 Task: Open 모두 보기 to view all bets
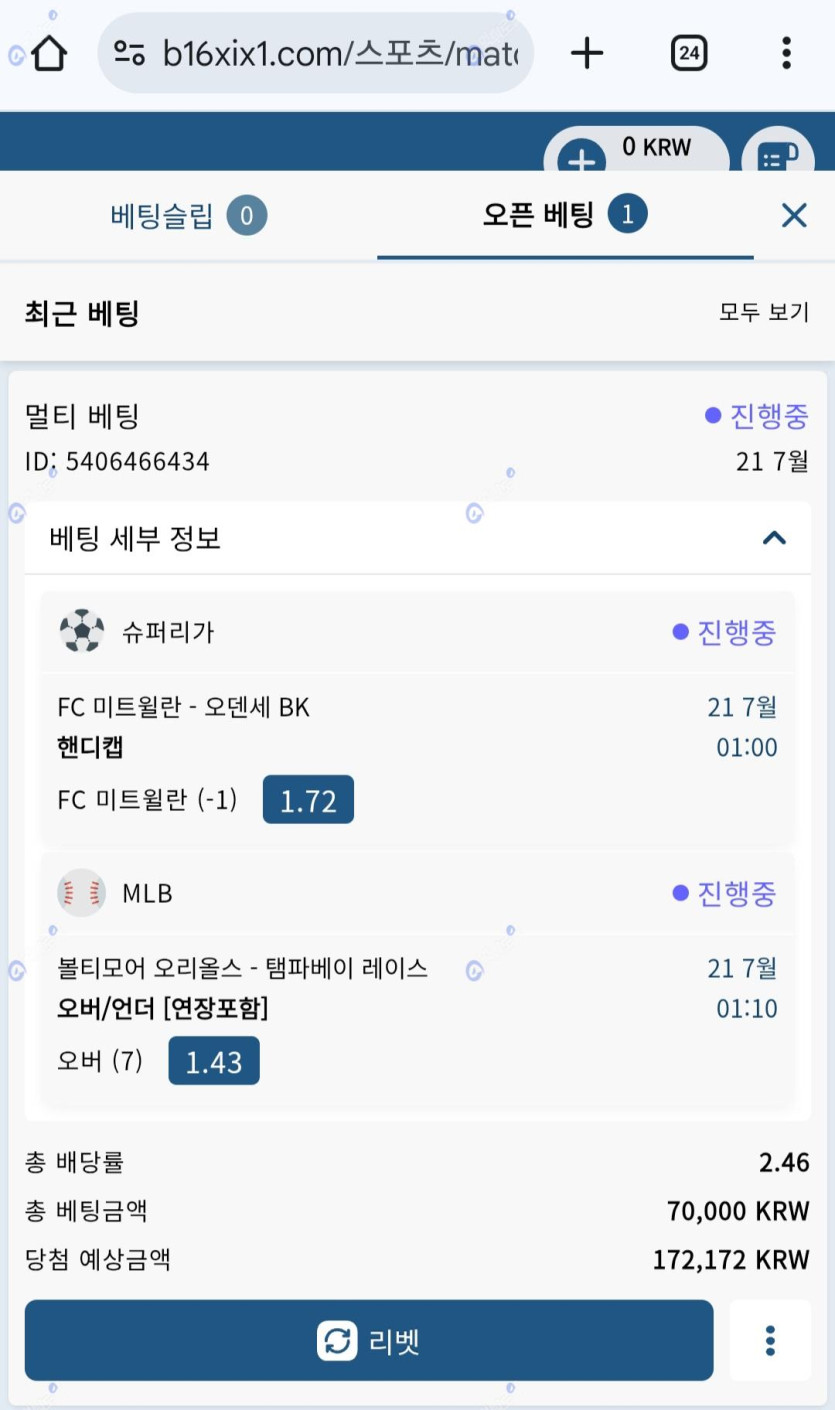pos(764,312)
